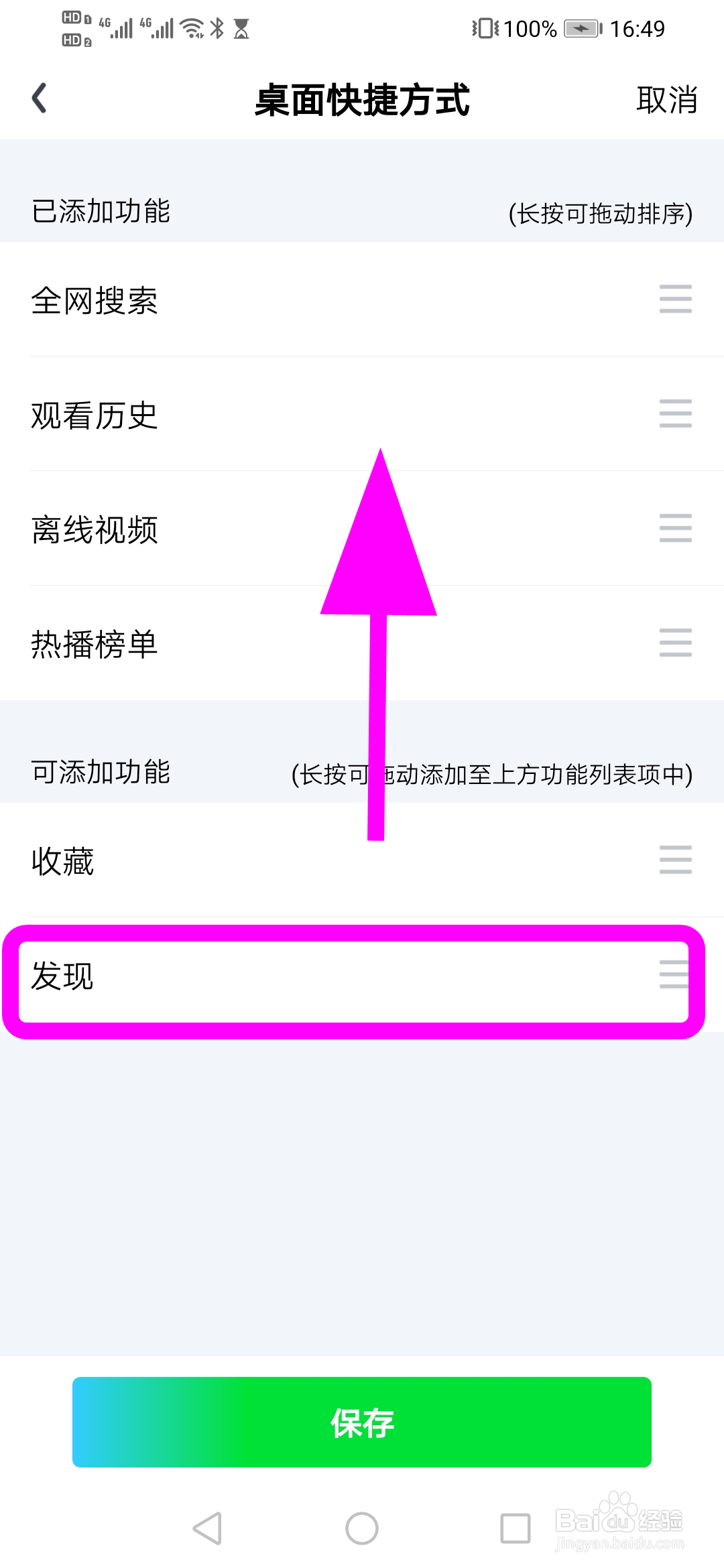Click the drag handle beside 收藏
Screen dimensions: 724x1568
click(x=675, y=861)
